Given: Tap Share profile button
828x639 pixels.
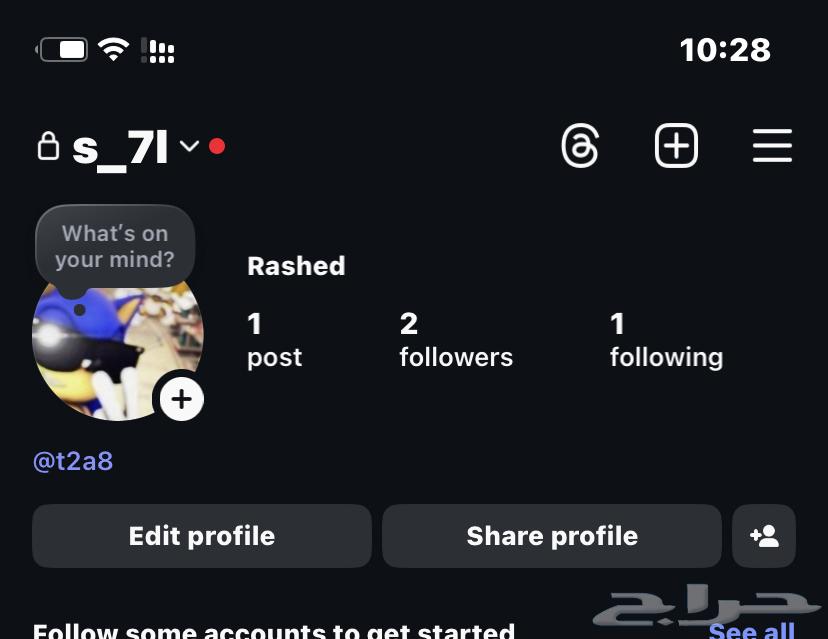Looking at the screenshot, I should pyautogui.click(x=551, y=536).
